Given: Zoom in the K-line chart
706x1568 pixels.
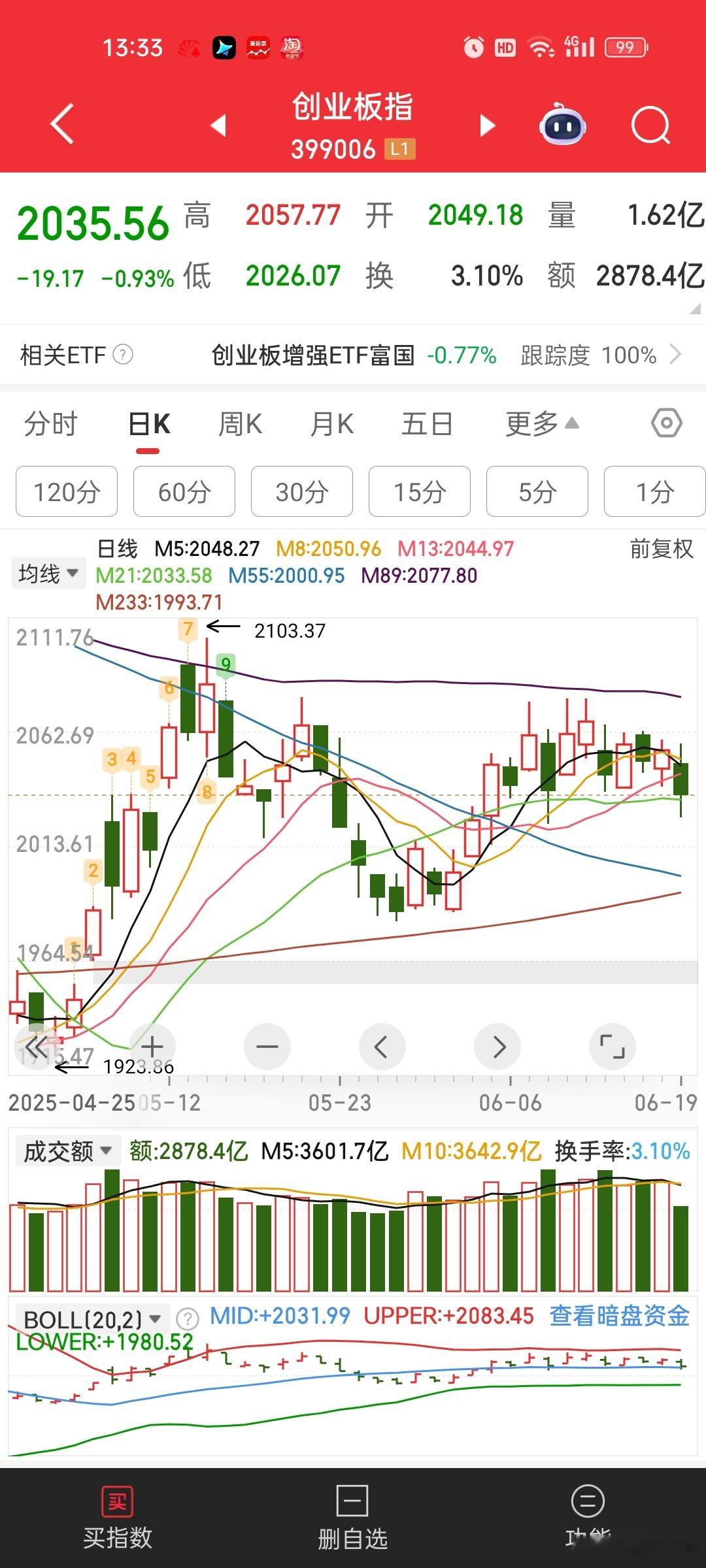Looking at the screenshot, I should point(152,1047).
